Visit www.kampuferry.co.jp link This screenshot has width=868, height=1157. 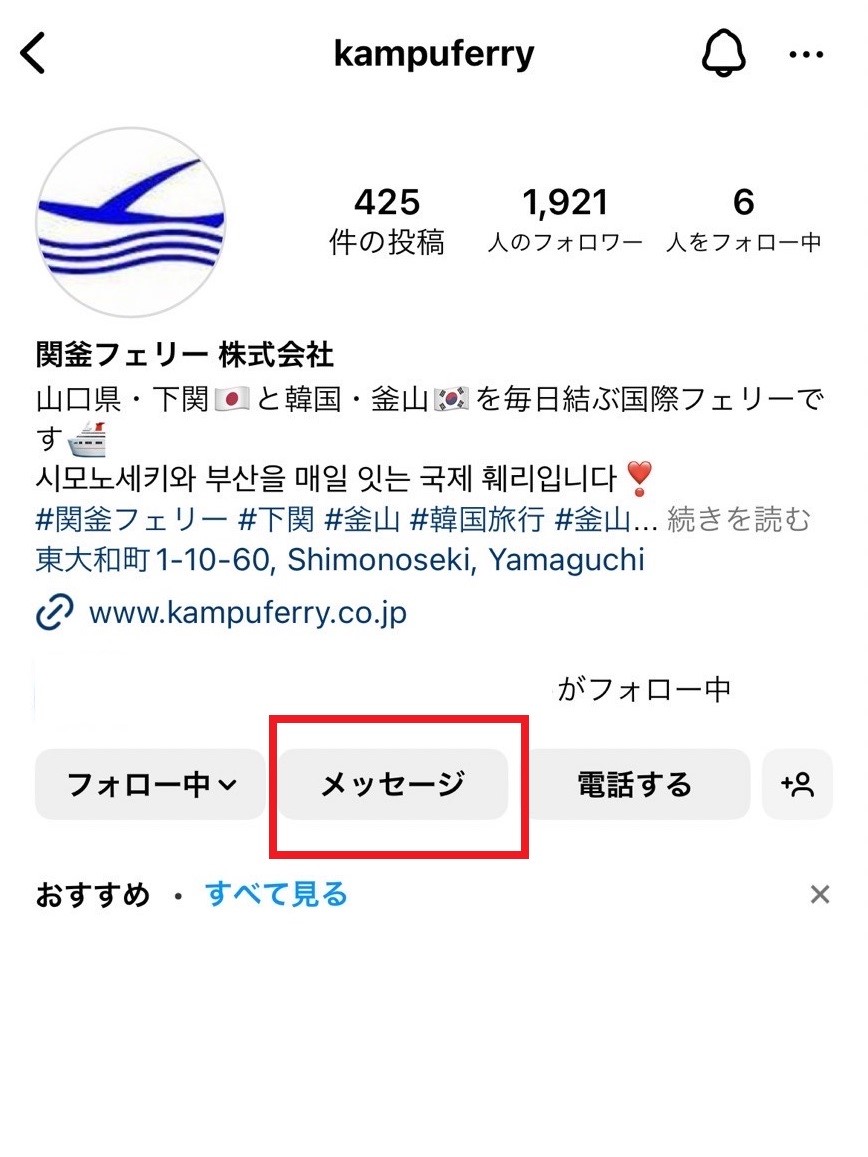click(247, 612)
